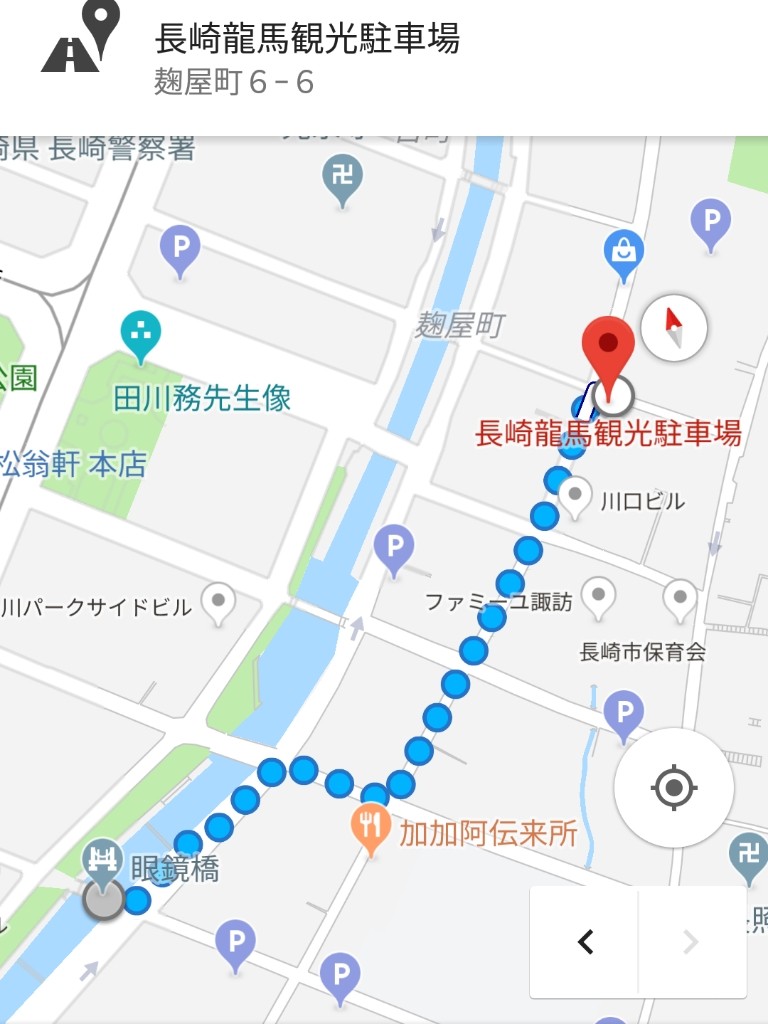Select the temple marker near the canal
Viewport: 768px width, 1024px height.
pyautogui.click(x=342, y=178)
